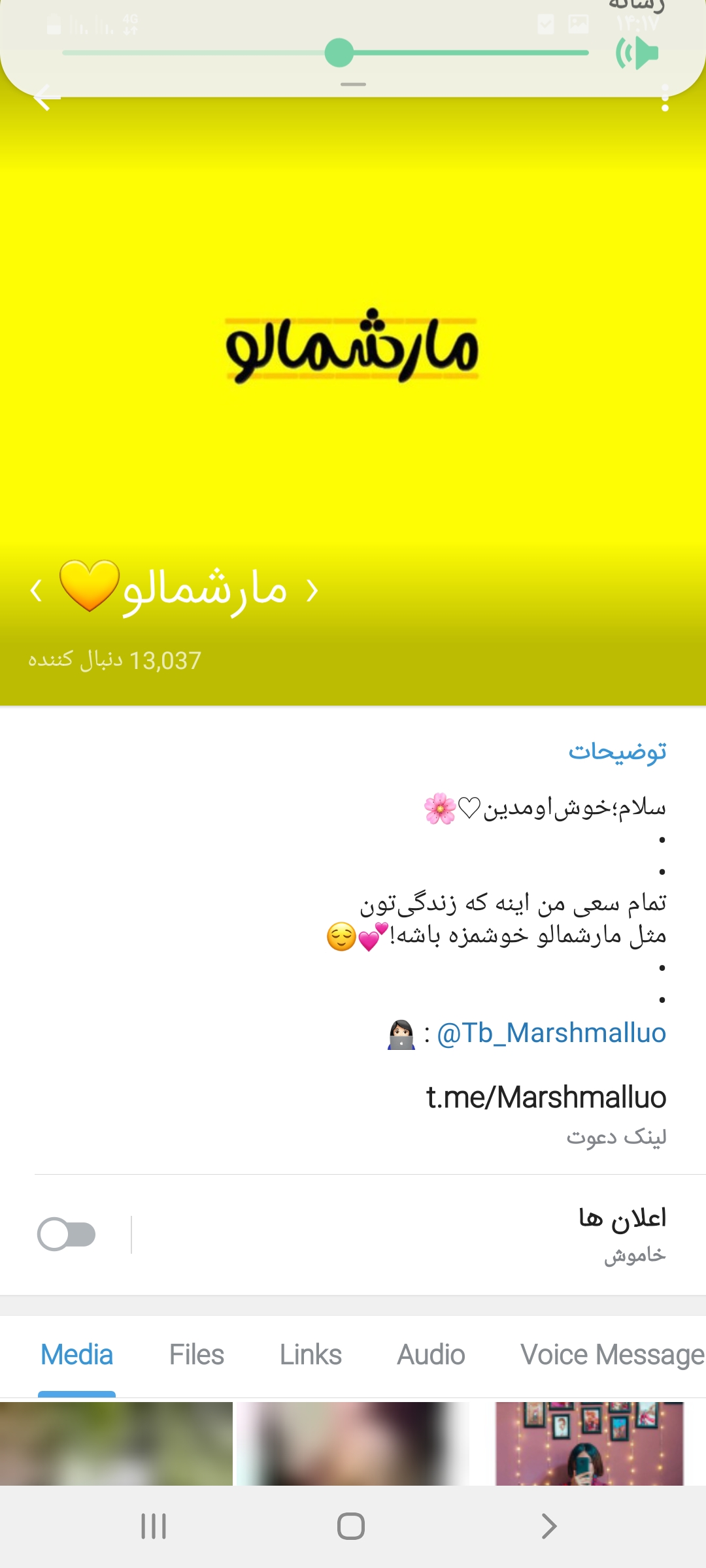Tap the system home button
706x1568 pixels.
(x=351, y=1527)
